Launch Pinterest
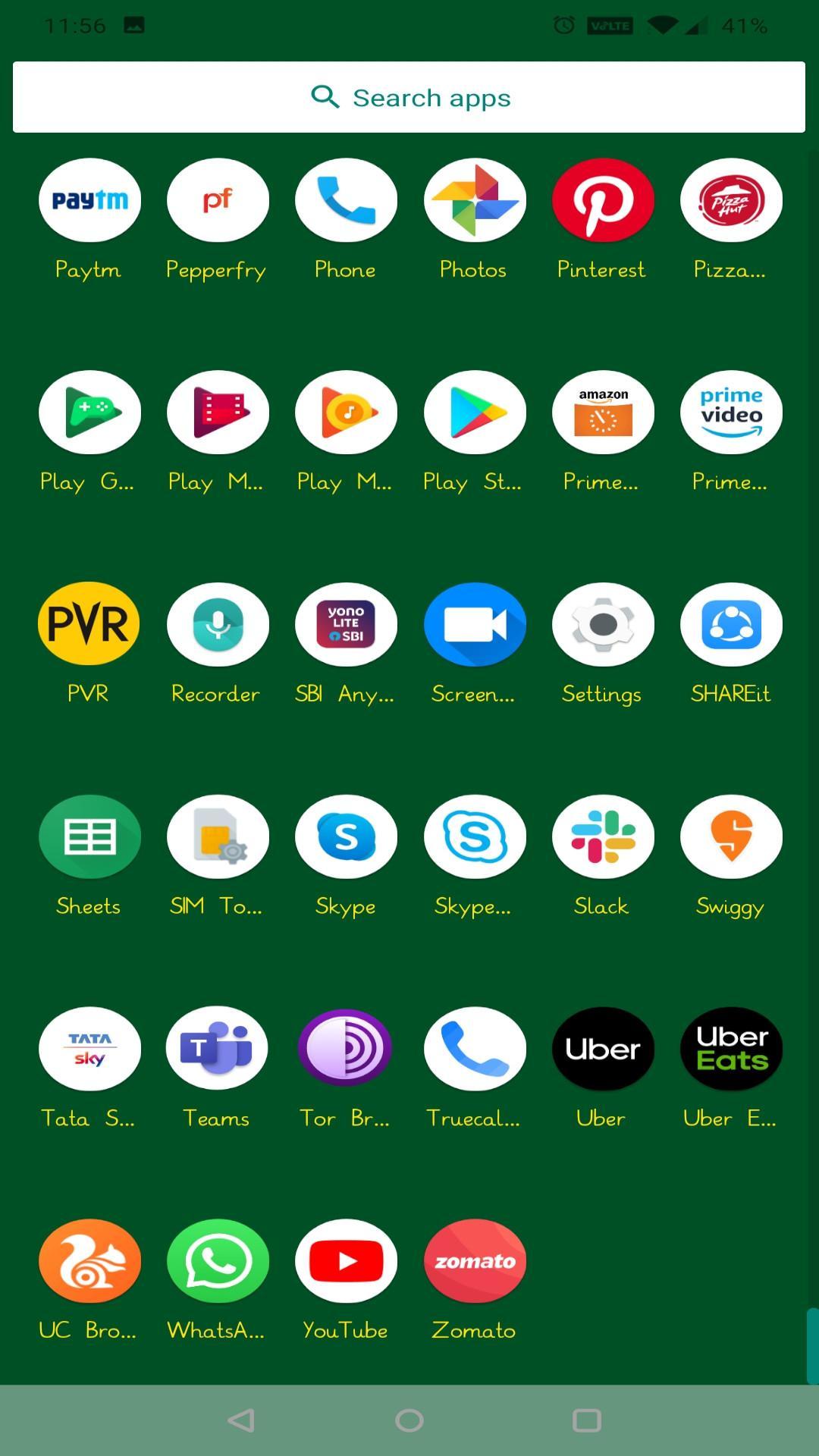This screenshot has width=819, height=1456. coord(603,201)
